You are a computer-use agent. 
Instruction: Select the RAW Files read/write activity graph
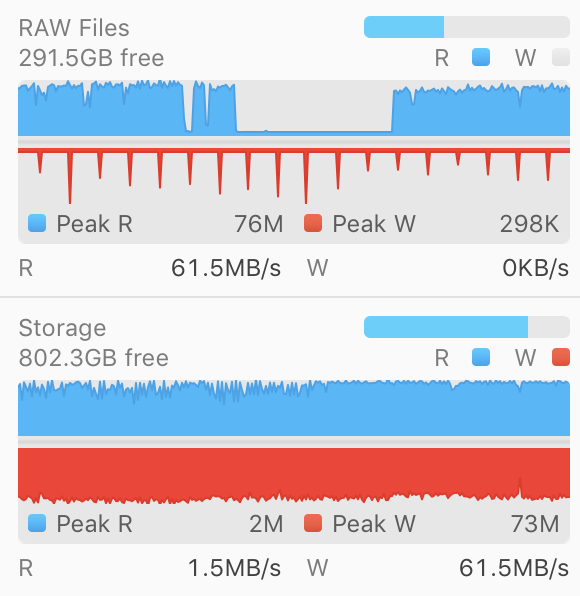294,162
